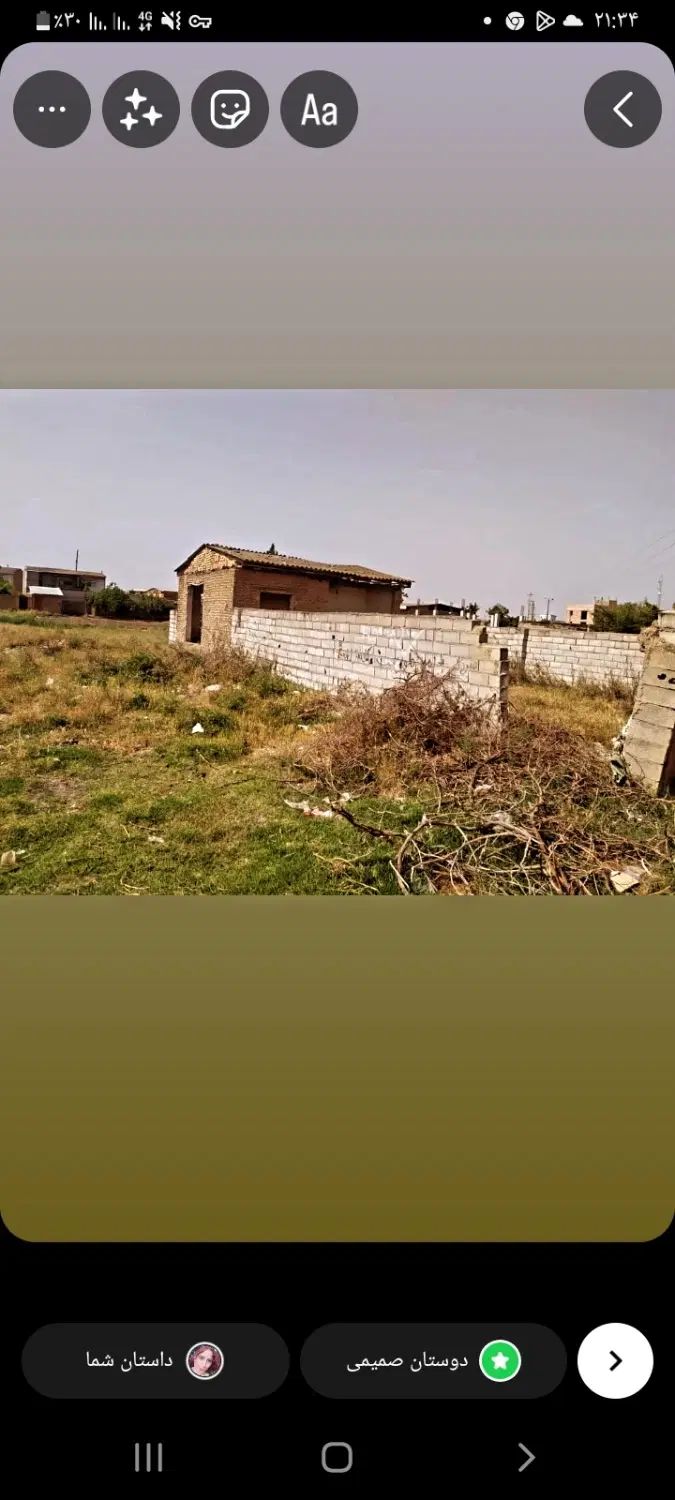Tap the white arrow to send to others
The width and height of the screenshot is (675, 1500).
615,1360
